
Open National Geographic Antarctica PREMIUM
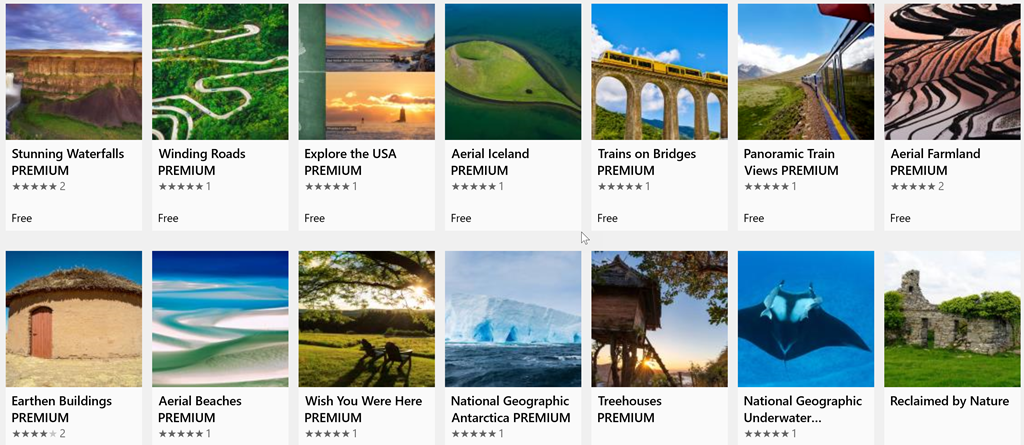pos(513,319)
